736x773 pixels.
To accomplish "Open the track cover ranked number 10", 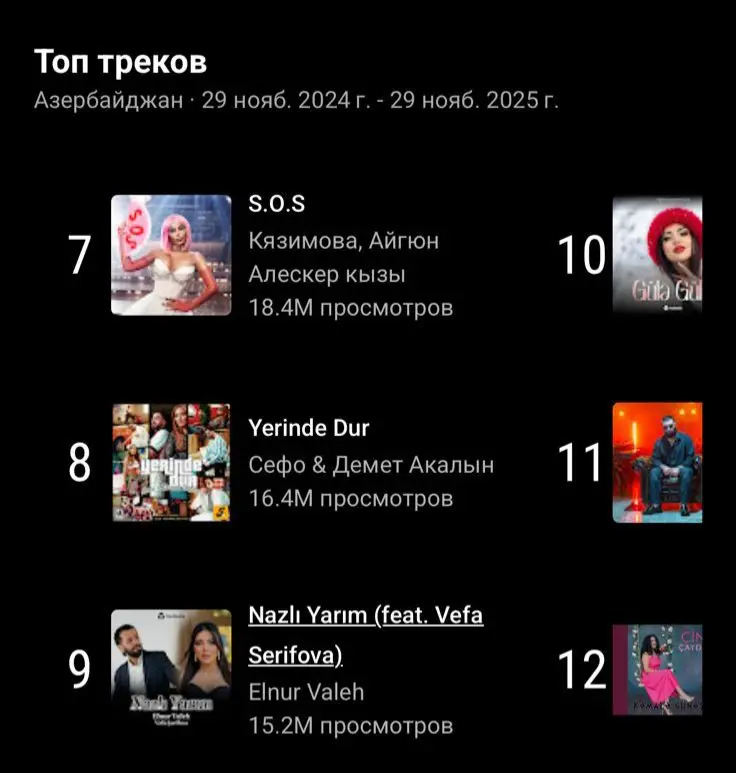I will click(657, 255).
